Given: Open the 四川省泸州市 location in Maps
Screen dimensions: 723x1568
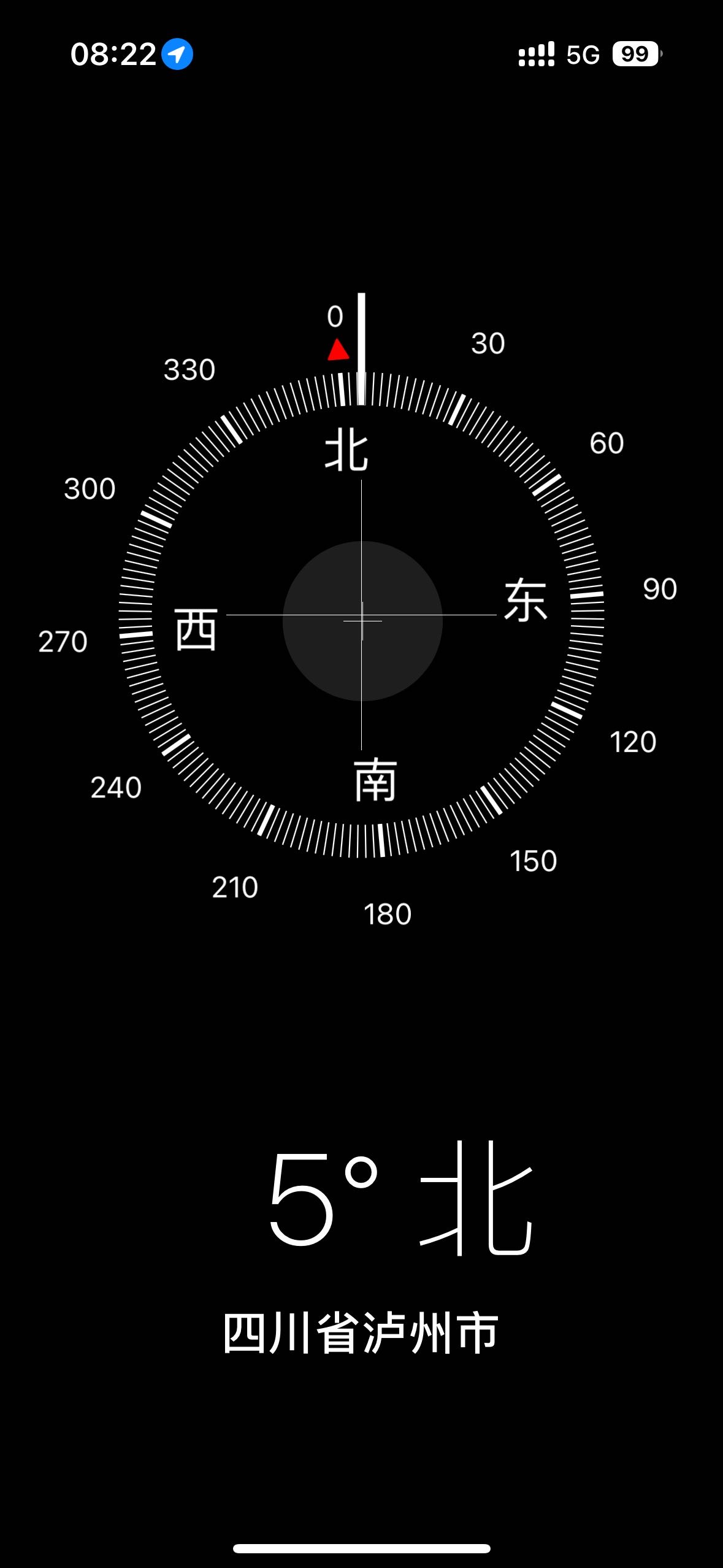Looking at the screenshot, I should pos(361,1332).
